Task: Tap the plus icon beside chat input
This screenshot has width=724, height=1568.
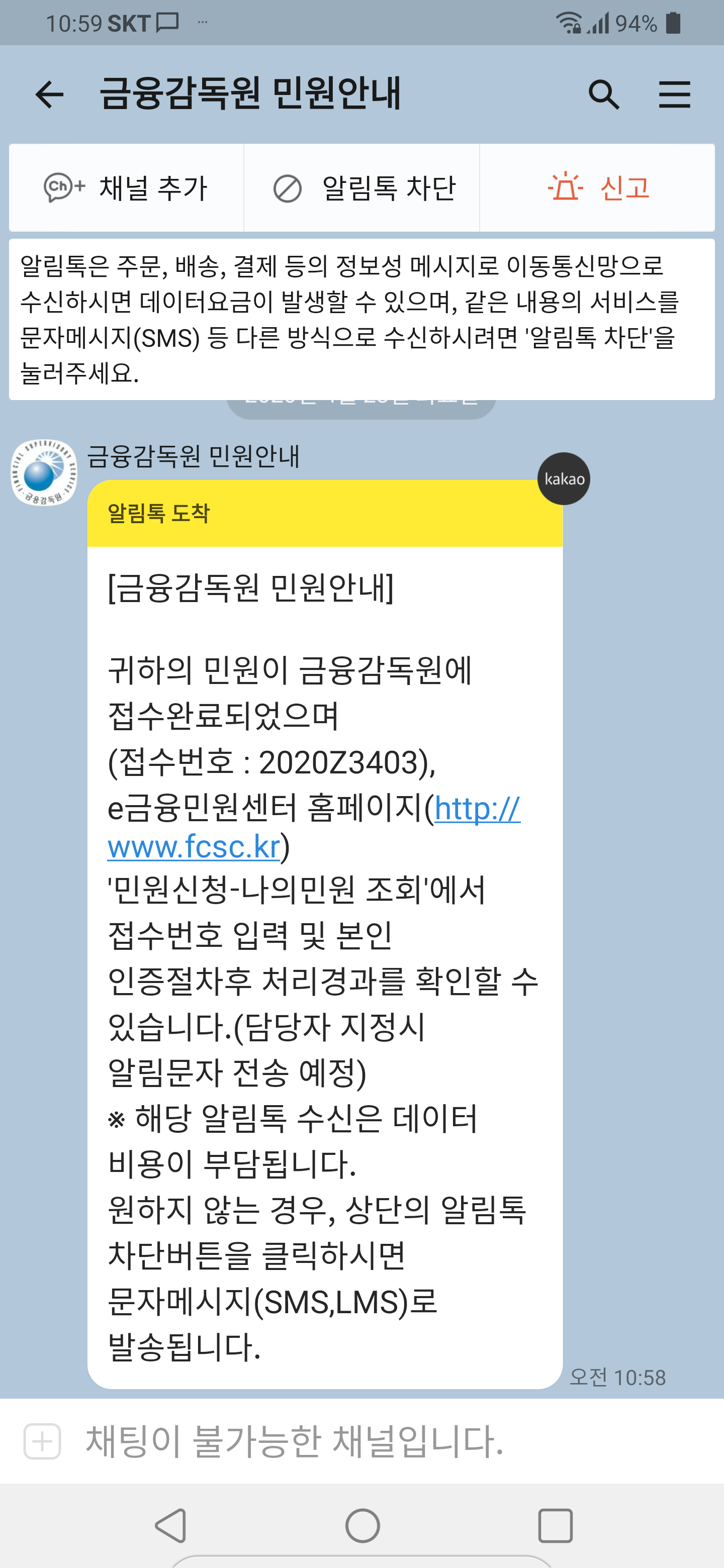Action: pos(42,1441)
